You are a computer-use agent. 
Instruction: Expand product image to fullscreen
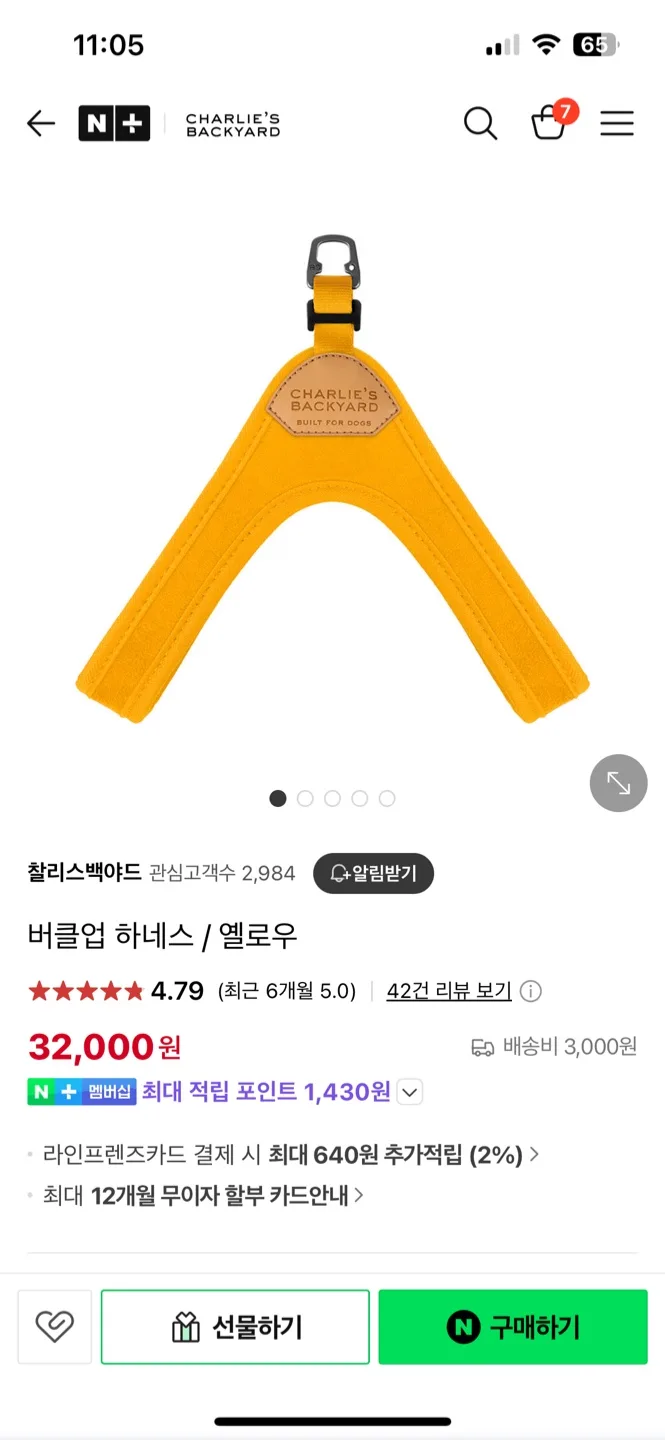point(618,783)
